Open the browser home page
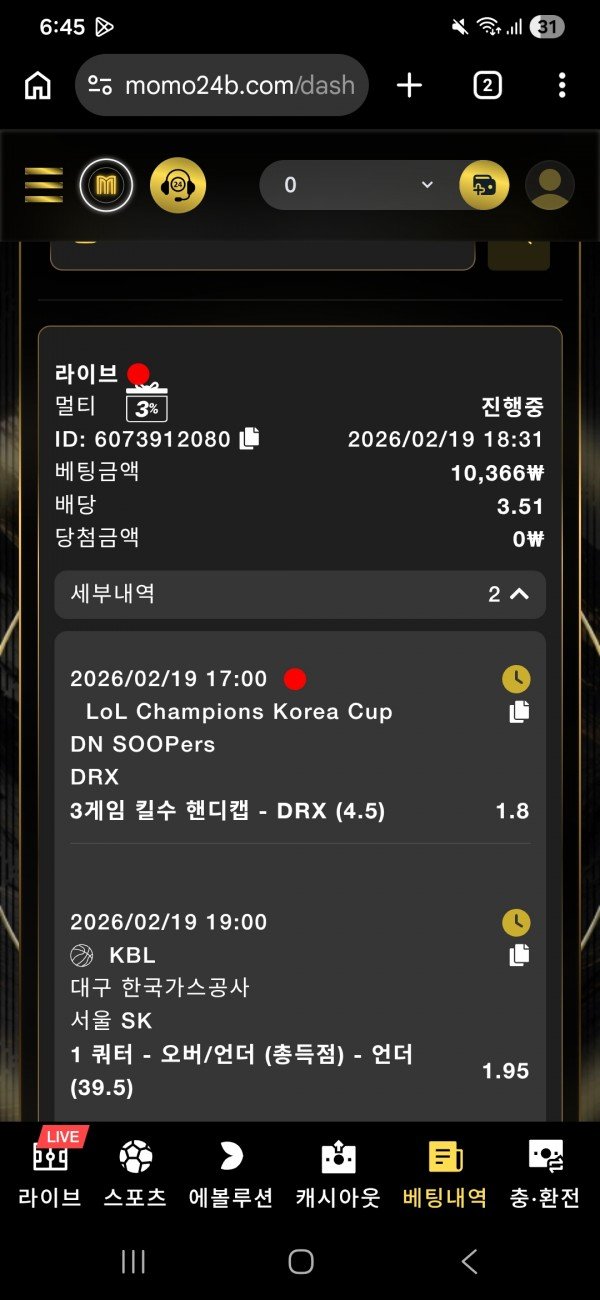 (37, 86)
